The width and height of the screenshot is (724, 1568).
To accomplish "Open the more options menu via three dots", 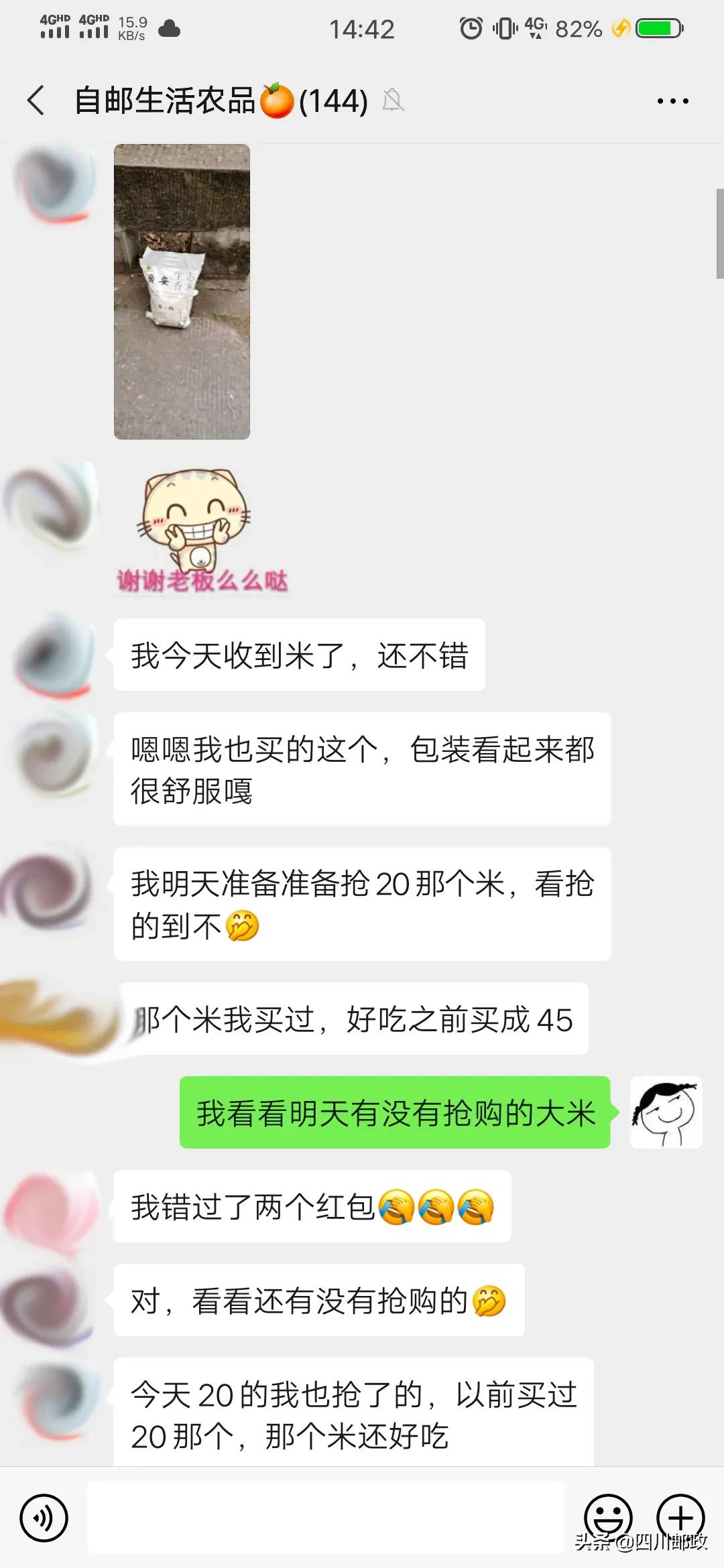I will point(672,99).
